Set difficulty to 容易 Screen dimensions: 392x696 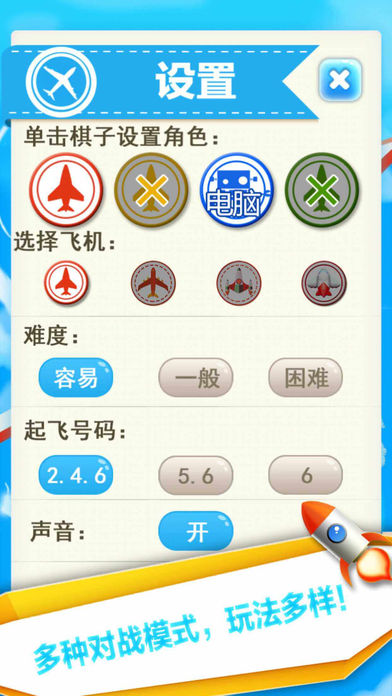(76, 378)
